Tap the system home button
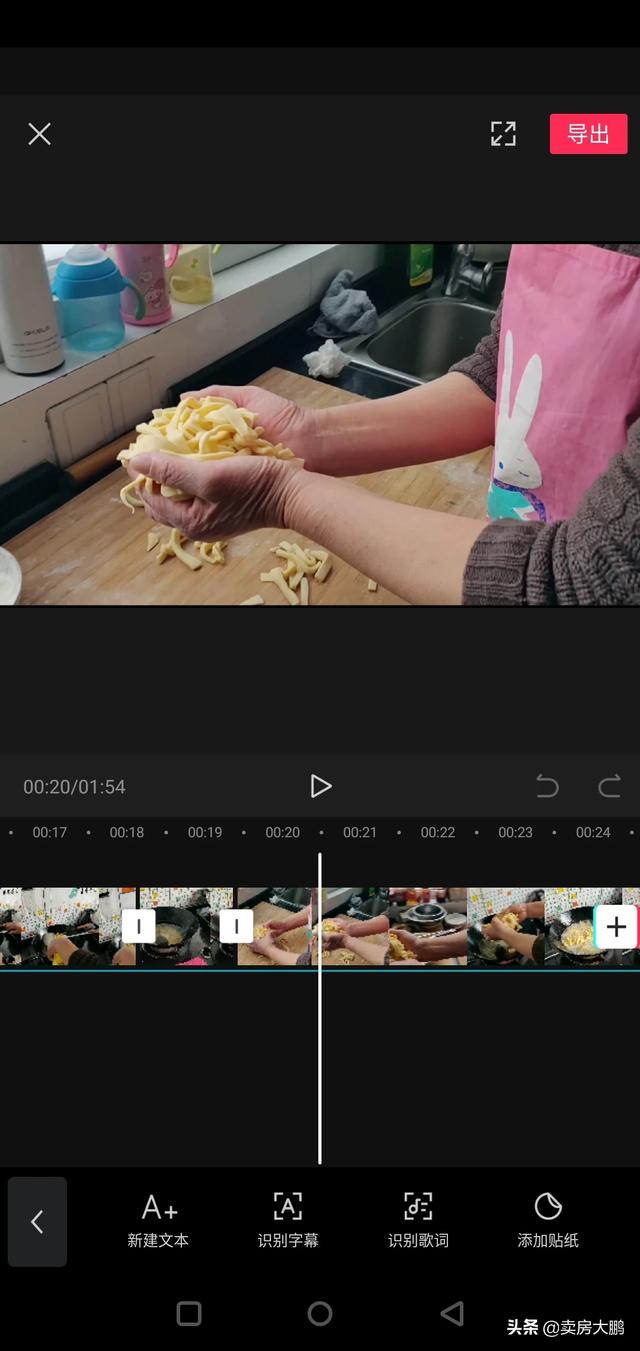Image resolution: width=640 pixels, height=1351 pixels. [320, 1313]
